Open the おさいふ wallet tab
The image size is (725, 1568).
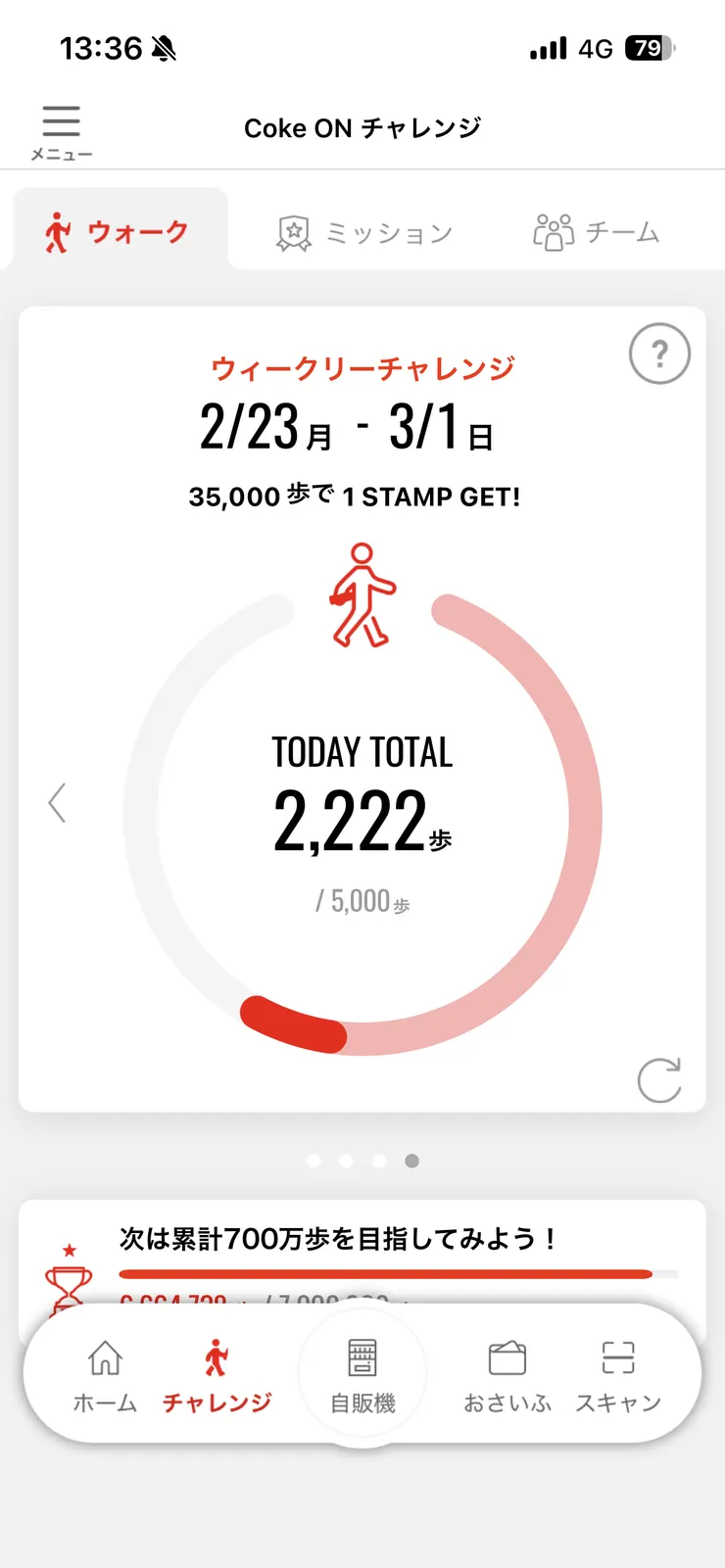[x=507, y=1376]
